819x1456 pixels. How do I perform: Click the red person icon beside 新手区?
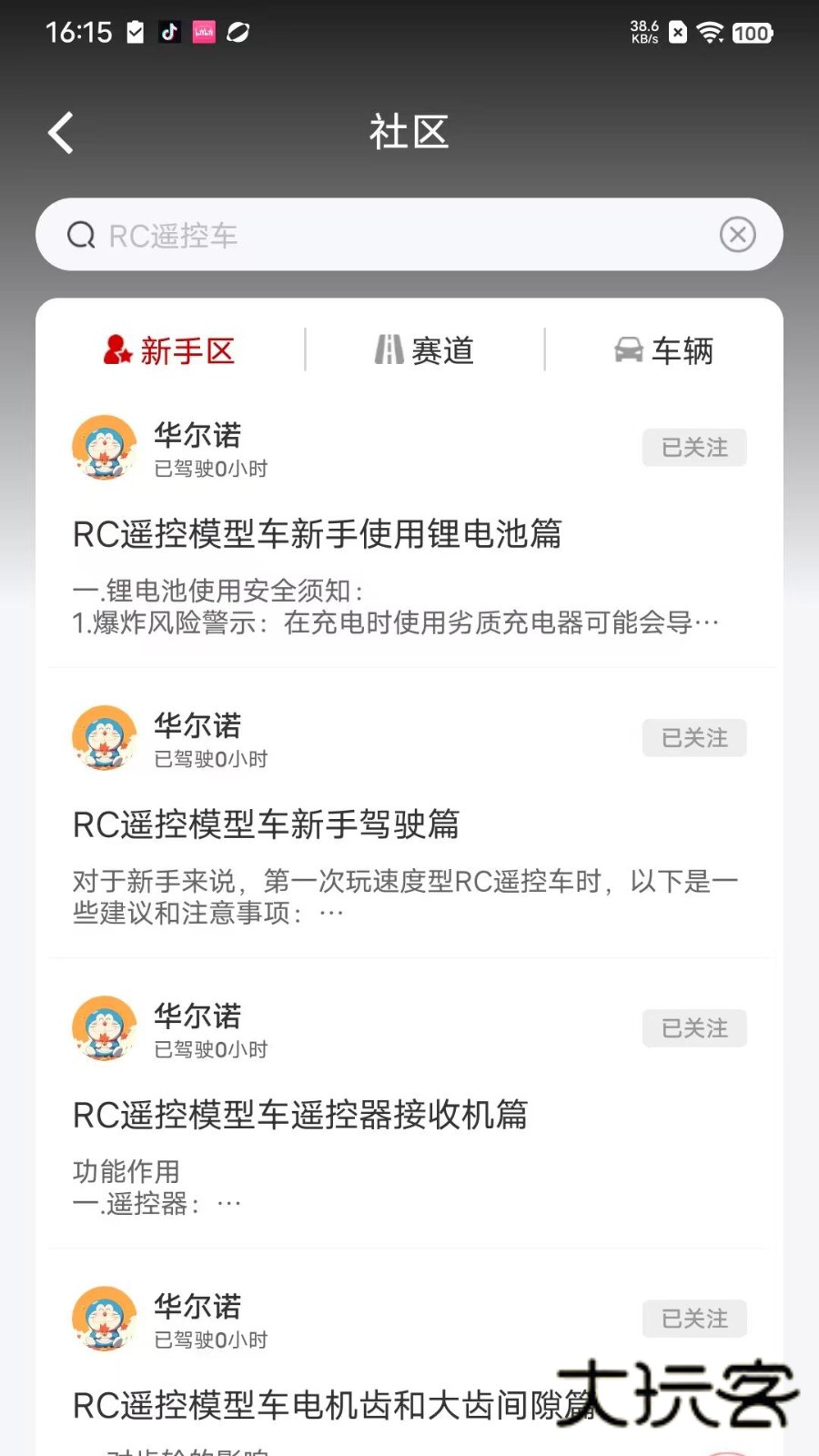(116, 349)
